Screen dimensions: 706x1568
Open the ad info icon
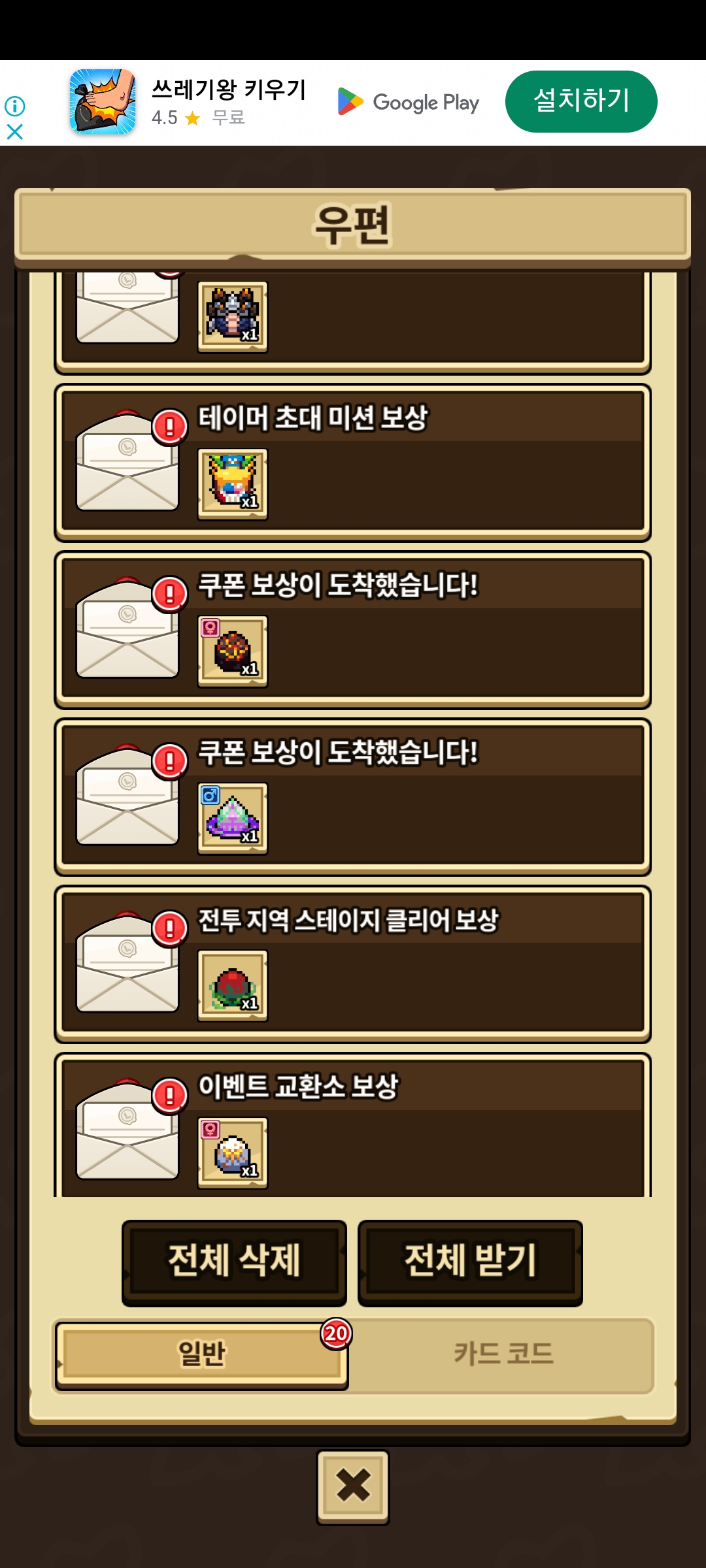coord(15,106)
